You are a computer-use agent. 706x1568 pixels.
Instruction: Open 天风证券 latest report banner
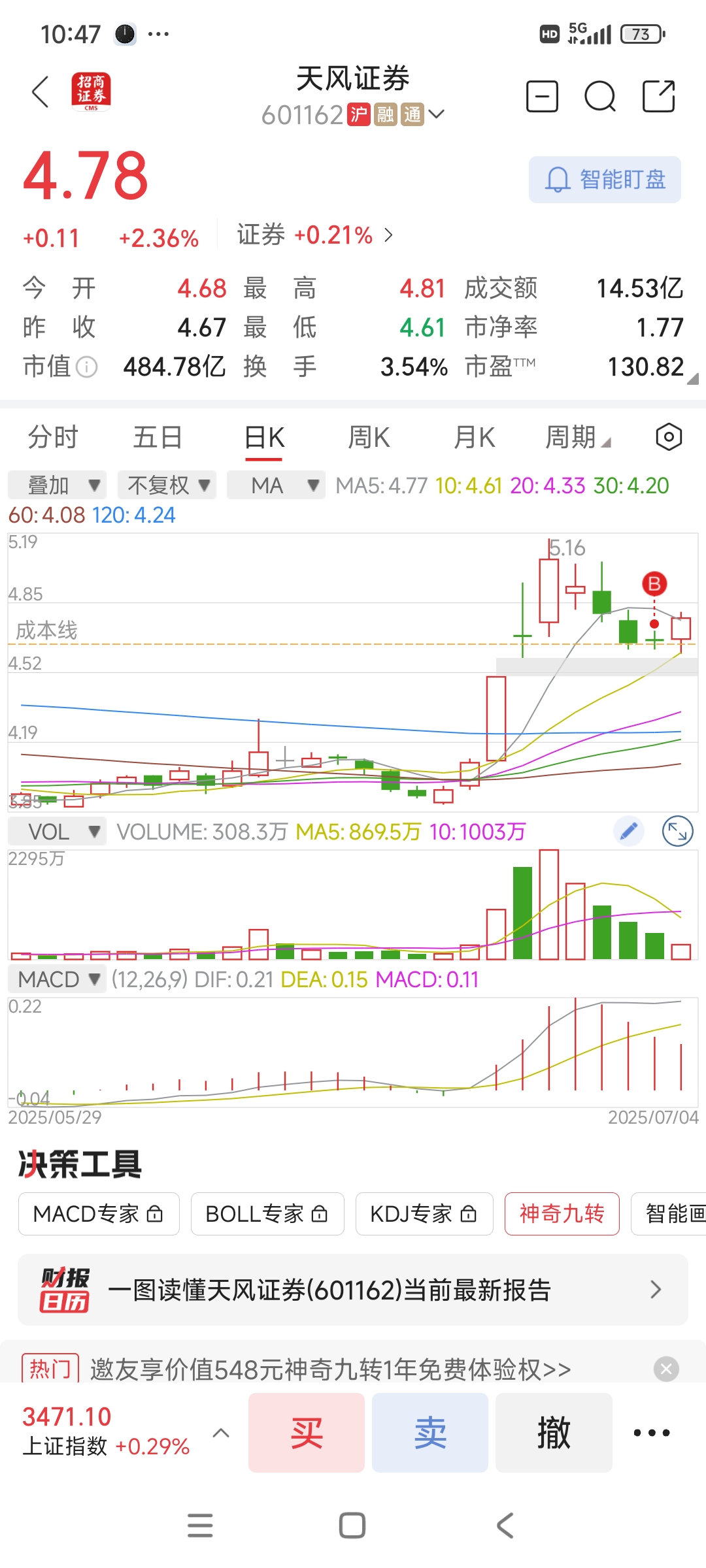tap(353, 1290)
